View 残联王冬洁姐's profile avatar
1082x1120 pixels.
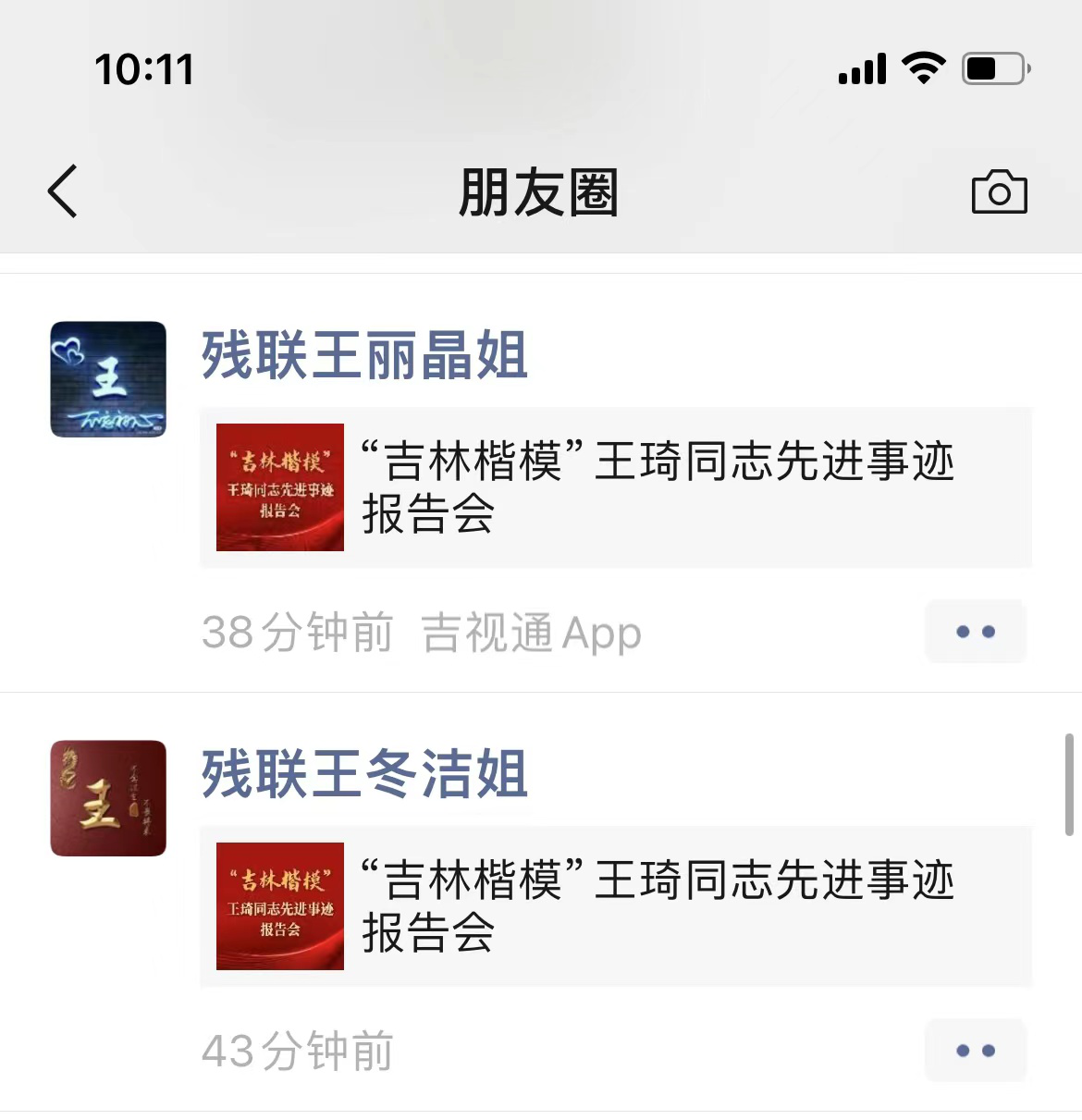tap(108, 798)
